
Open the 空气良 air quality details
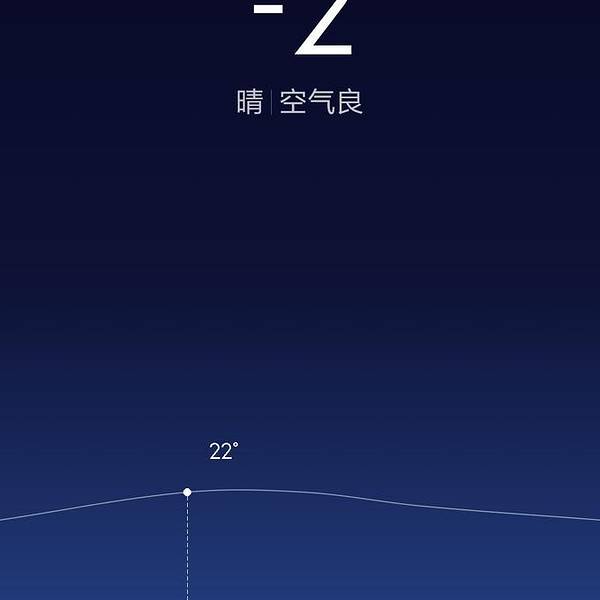point(320,102)
